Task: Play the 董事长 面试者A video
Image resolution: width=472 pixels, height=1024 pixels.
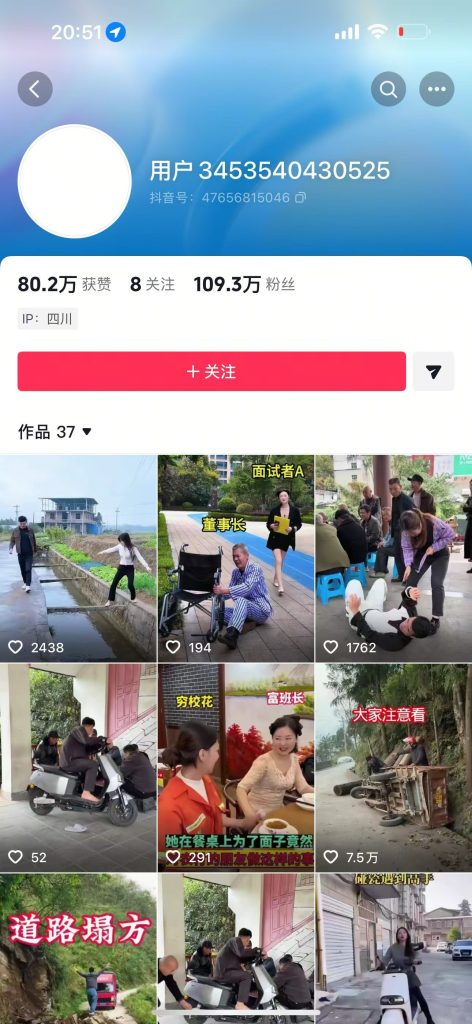Action: point(236,558)
